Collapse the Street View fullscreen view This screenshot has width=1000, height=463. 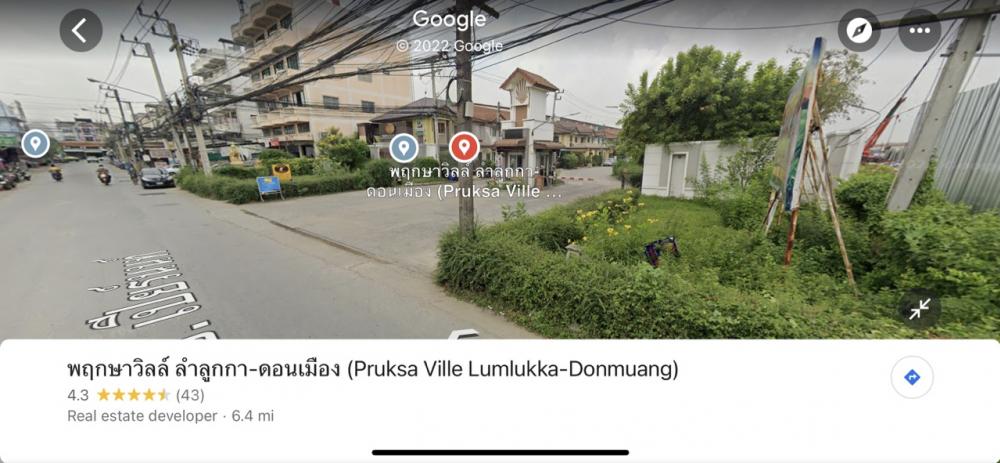click(918, 309)
